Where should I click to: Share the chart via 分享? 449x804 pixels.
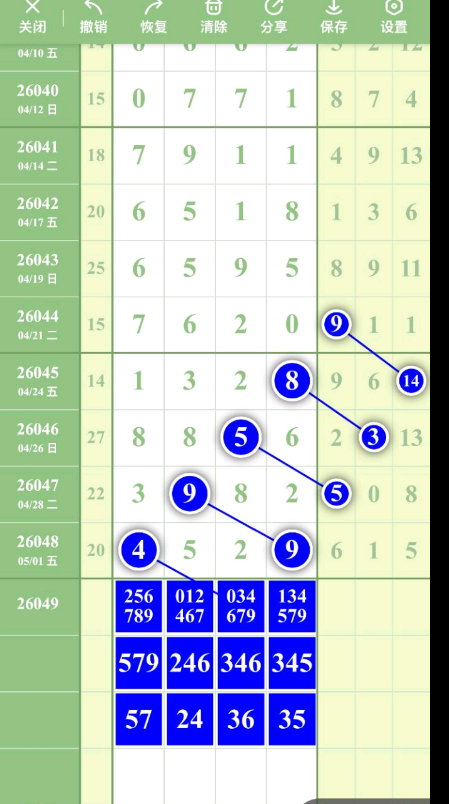tap(274, 17)
